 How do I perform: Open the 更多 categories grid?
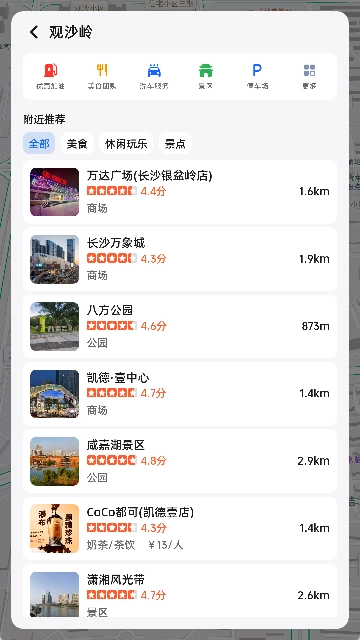309,76
